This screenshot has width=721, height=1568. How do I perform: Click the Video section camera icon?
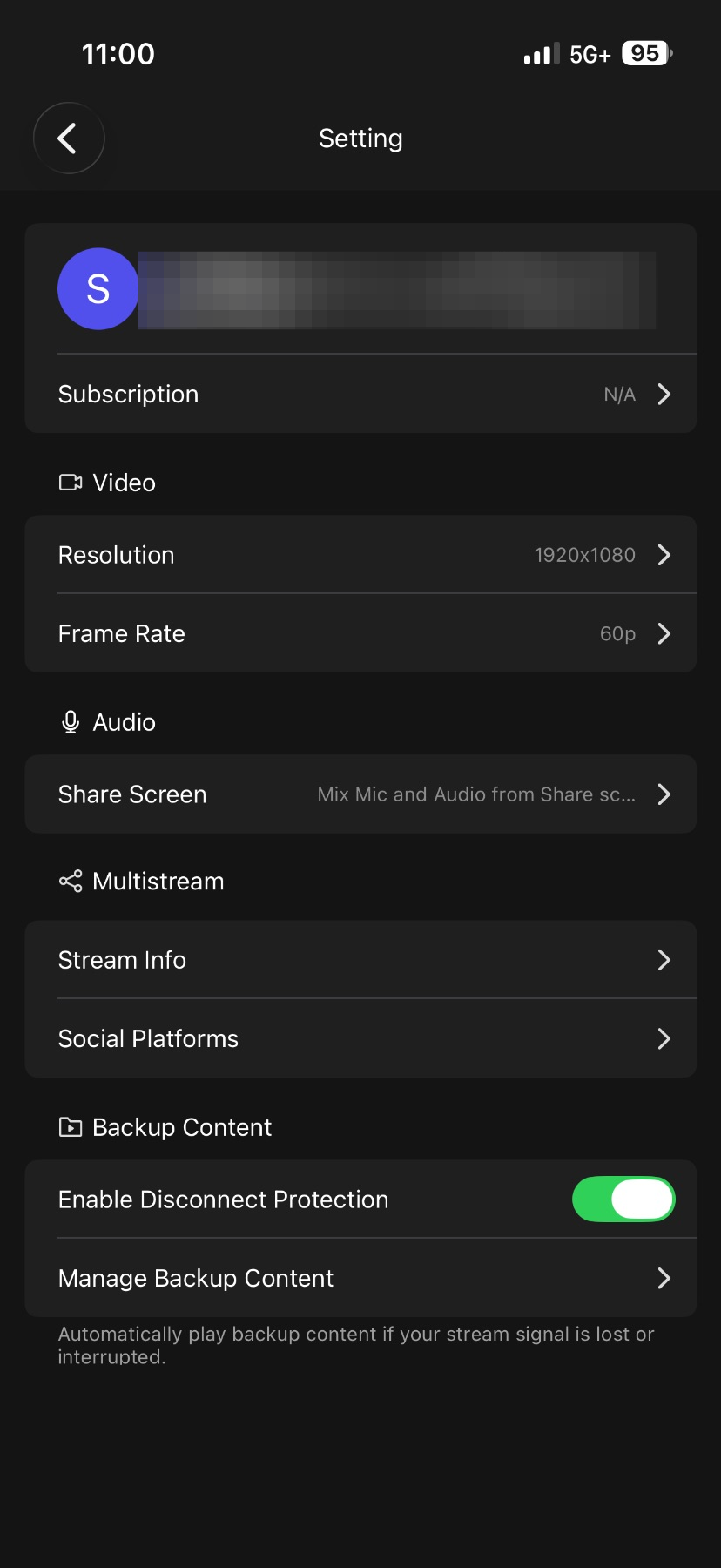70,482
